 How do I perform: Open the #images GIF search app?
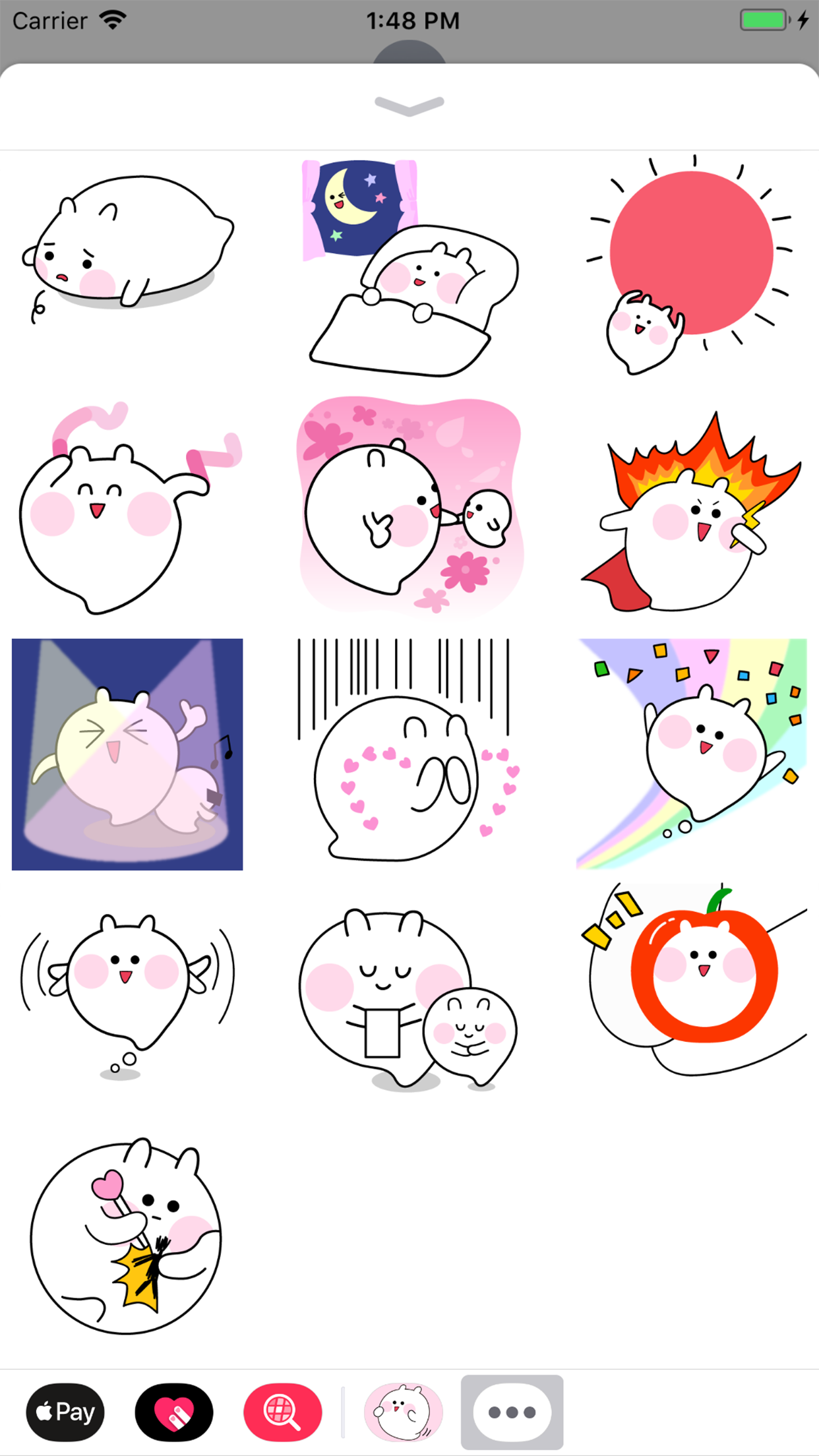pos(282,1411)
